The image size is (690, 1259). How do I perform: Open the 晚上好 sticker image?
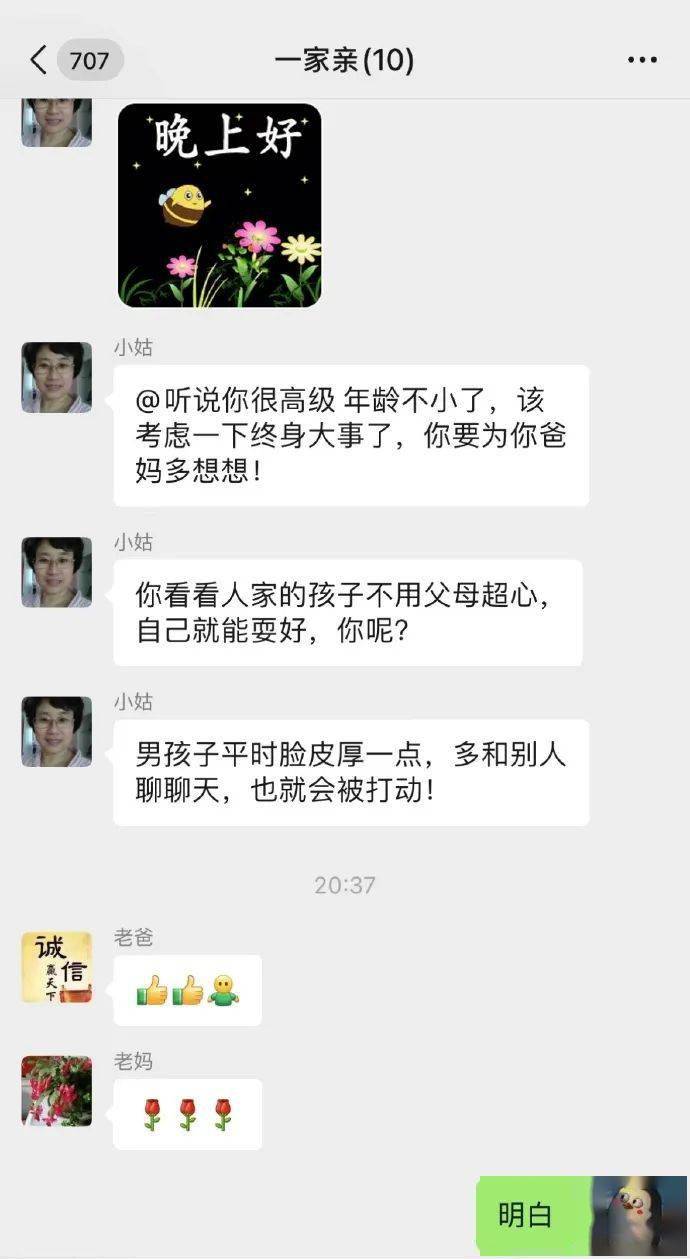tap(219, 205)
